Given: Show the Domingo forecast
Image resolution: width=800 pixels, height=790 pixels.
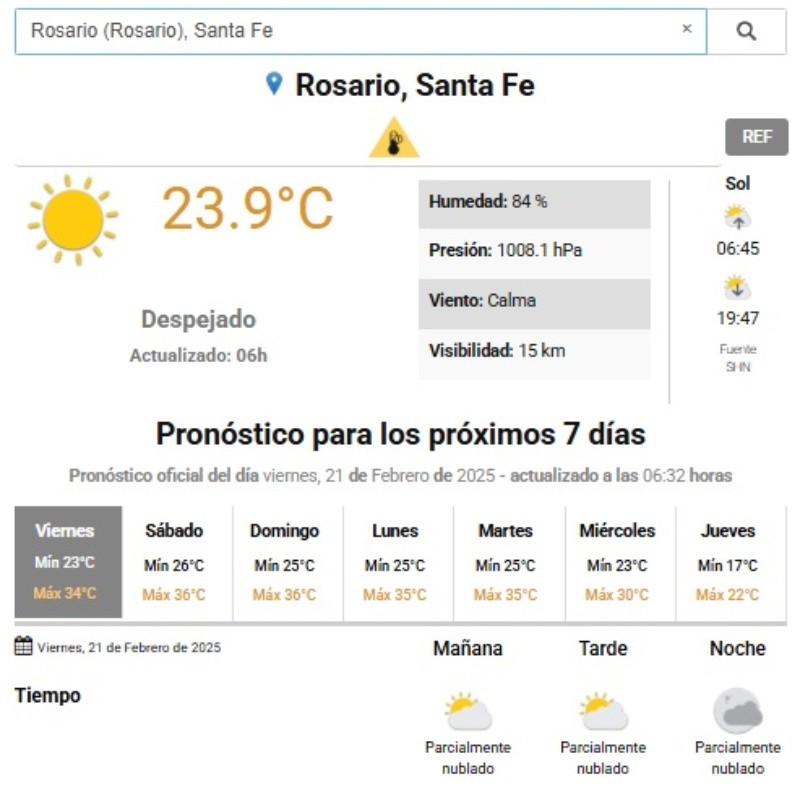Looking at the screenshot, I should (x=285, y=562).
